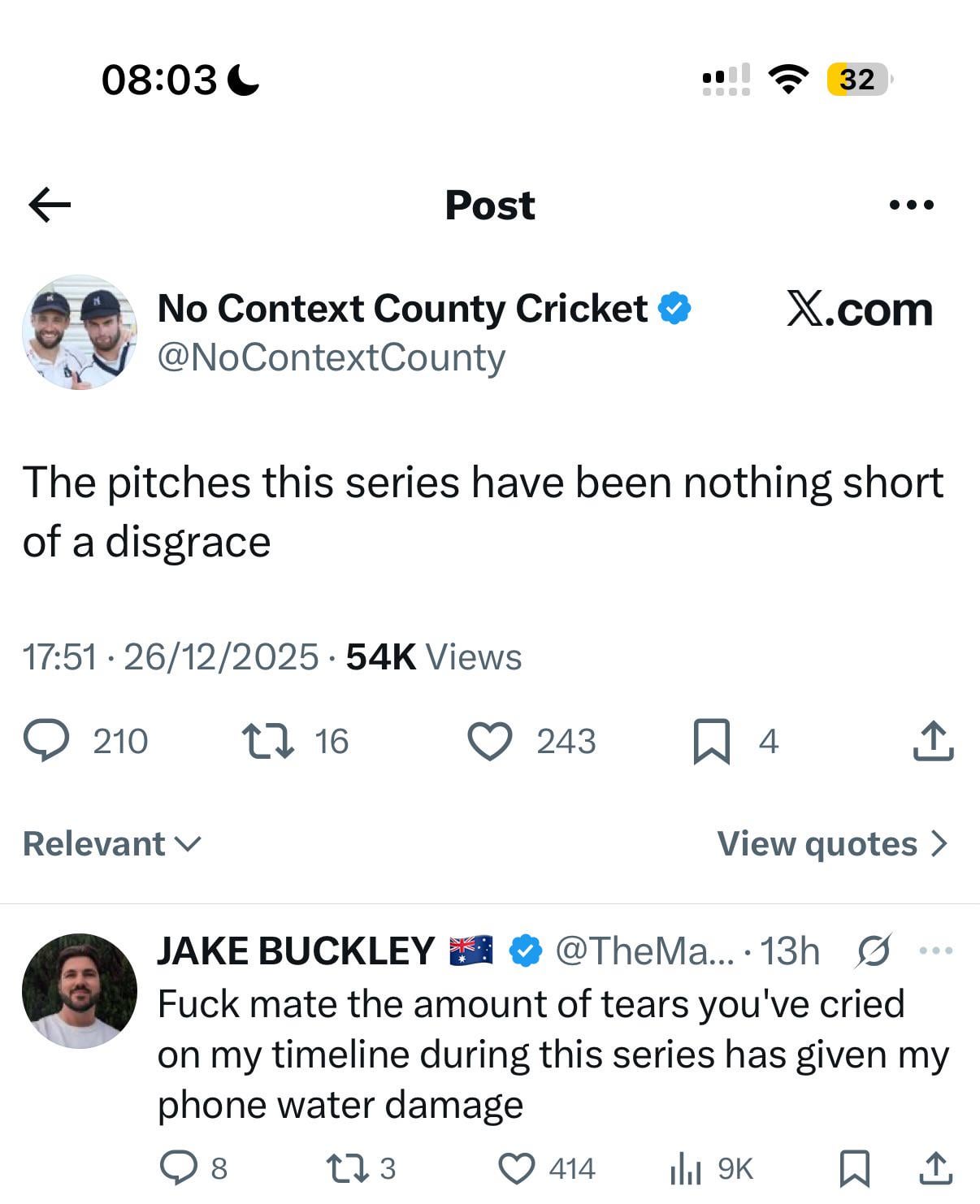Like Jake Buckley's reply

pyautogui.click(x=516, y=1168)
